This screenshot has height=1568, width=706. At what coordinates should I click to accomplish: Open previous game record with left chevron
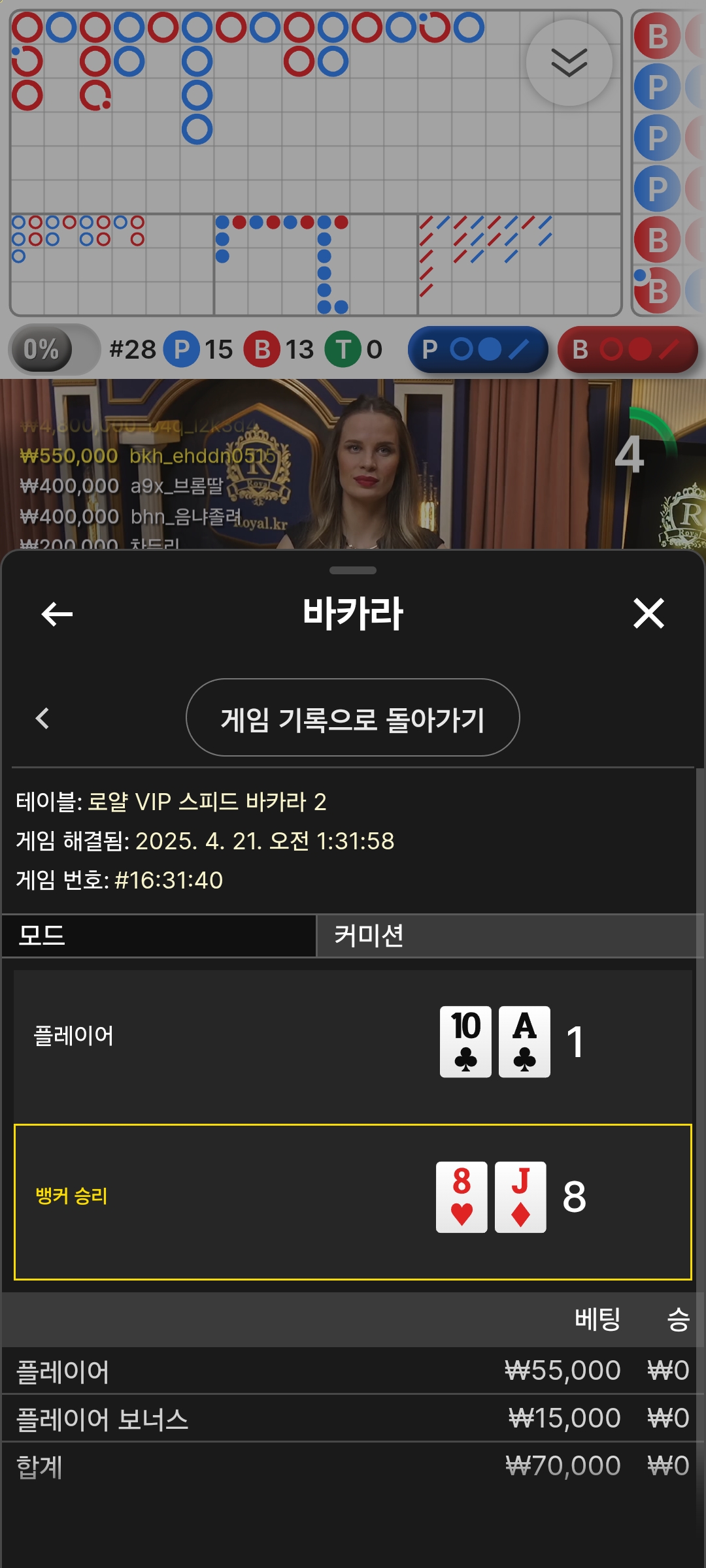coord(42,718)
